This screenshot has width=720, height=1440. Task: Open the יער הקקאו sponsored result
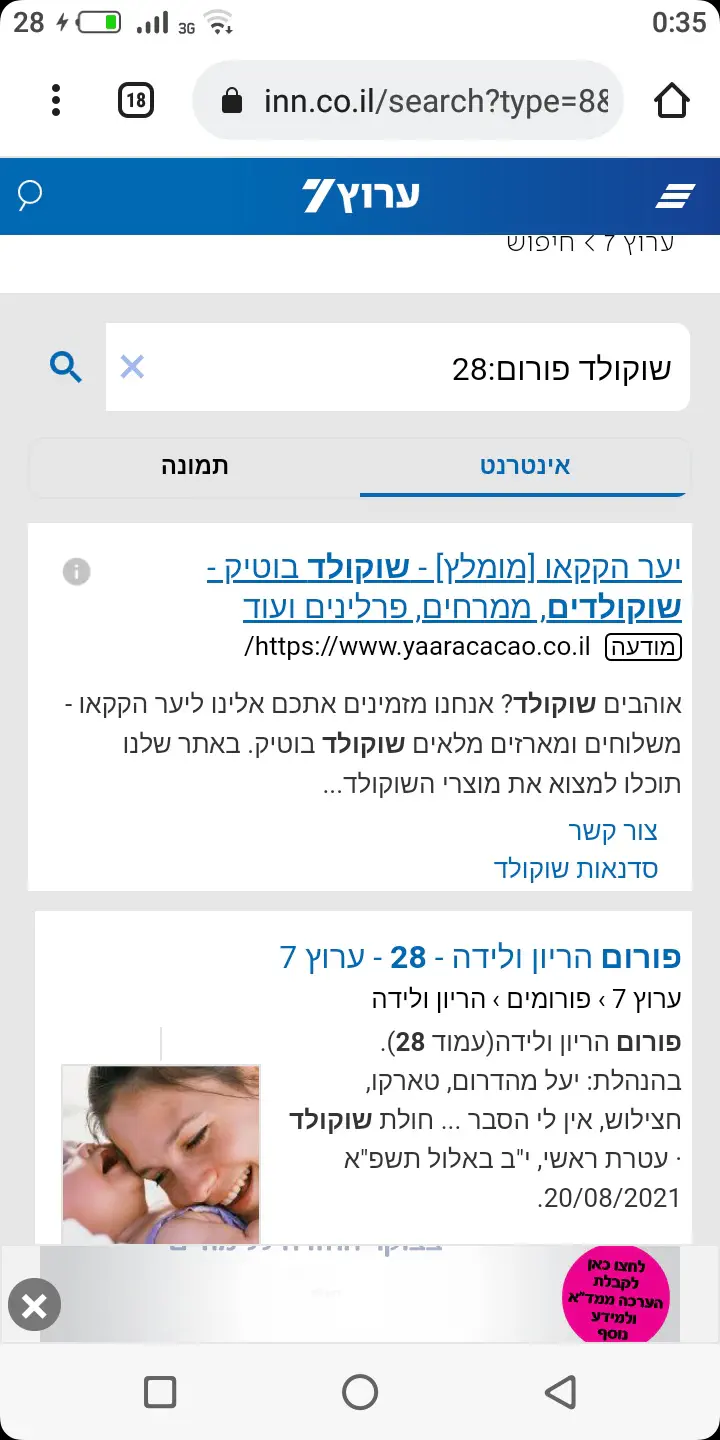click(x=443, y=588)
